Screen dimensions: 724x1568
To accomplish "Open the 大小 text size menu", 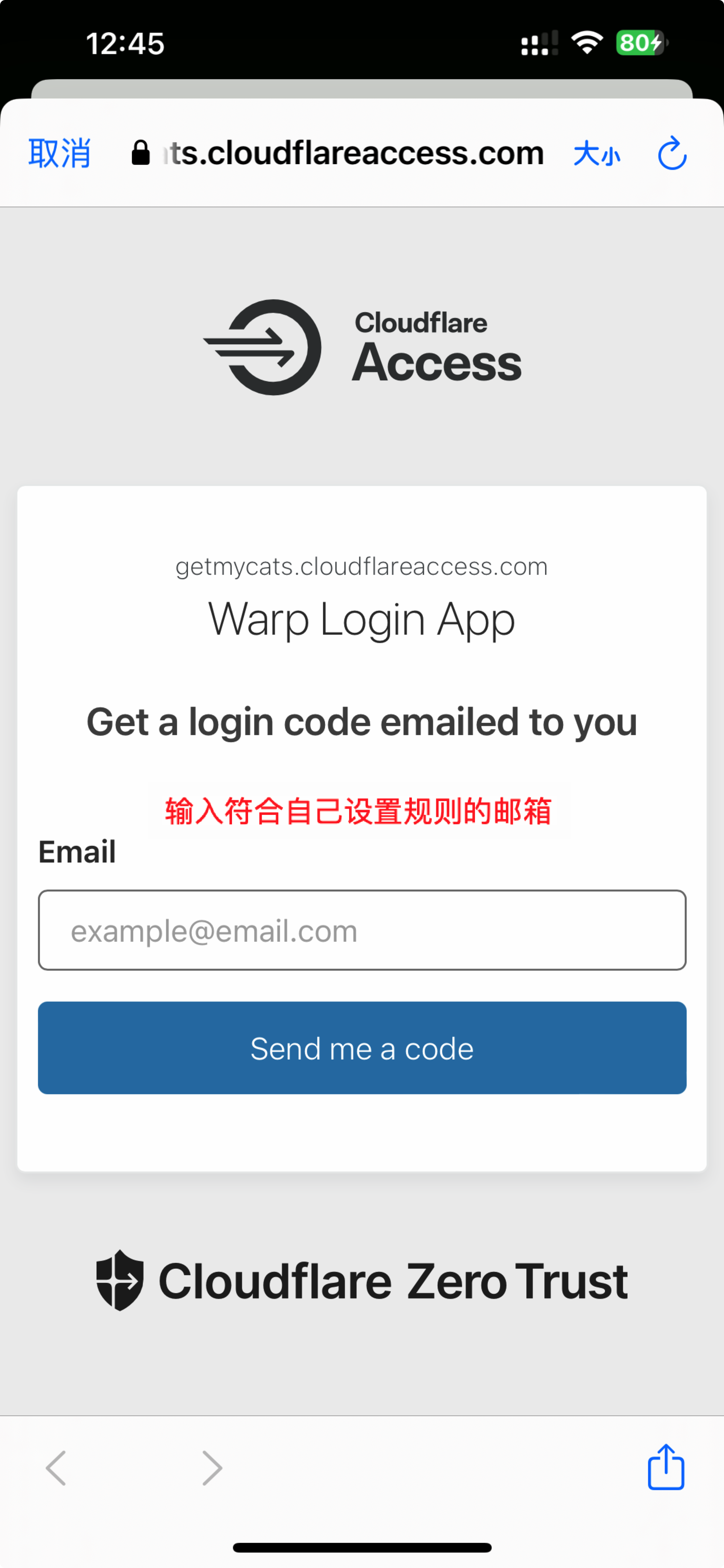I will [x=596, y=154].
